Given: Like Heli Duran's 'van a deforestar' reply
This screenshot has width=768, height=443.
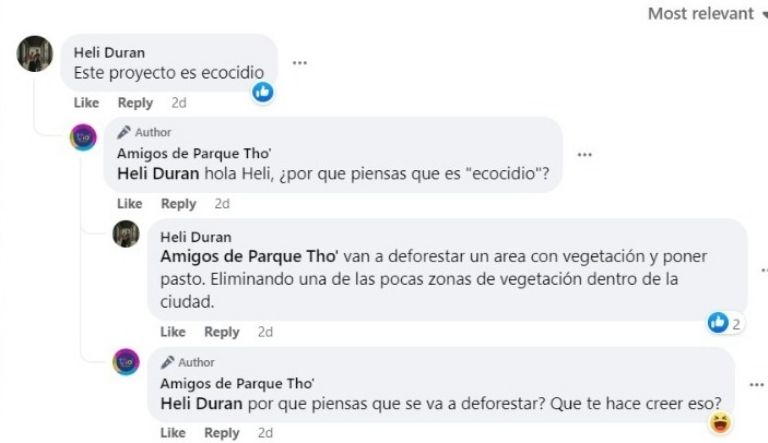Looking at the screenshot, I should pyautogui.click(x=173, y=332).
